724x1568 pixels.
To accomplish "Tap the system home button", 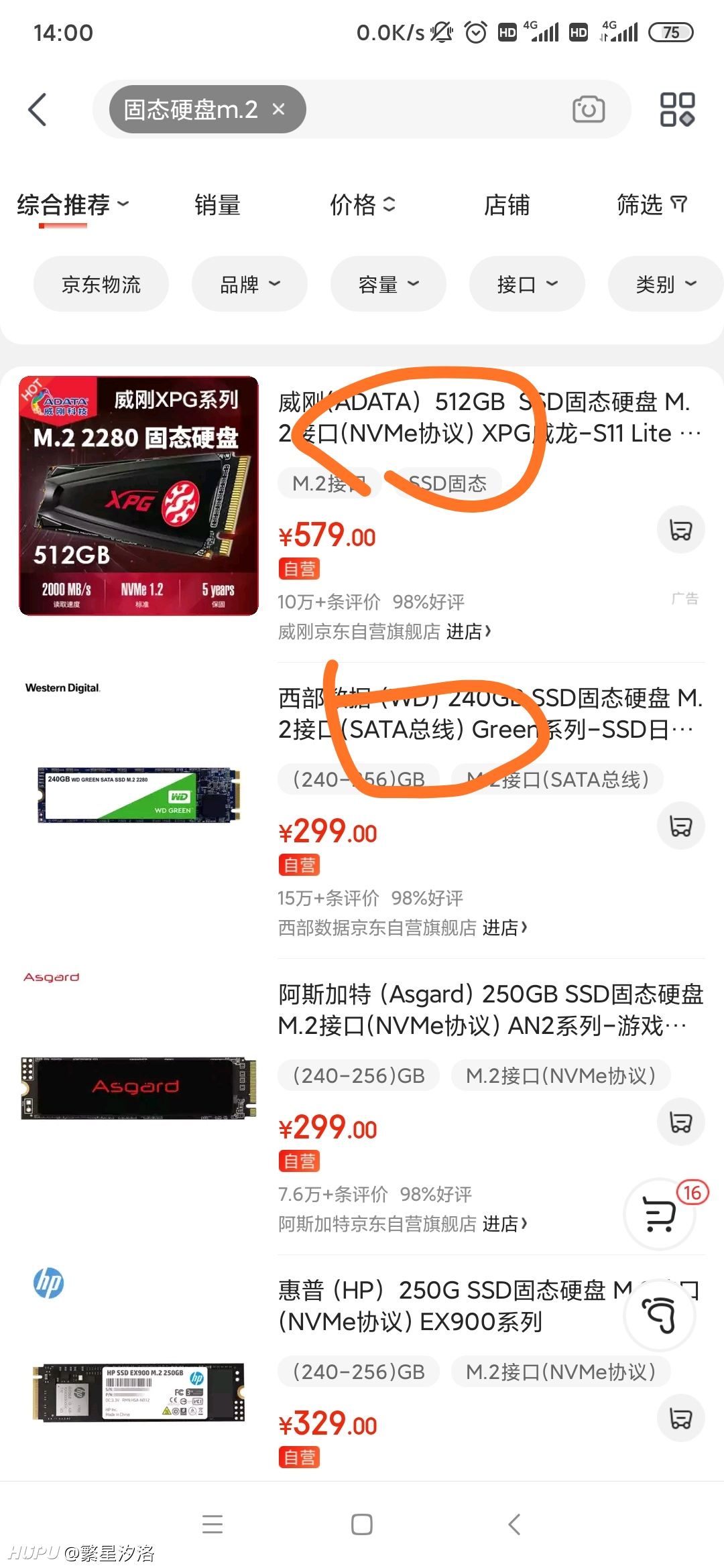I will pyautogui.click(x=362, y=1524).
